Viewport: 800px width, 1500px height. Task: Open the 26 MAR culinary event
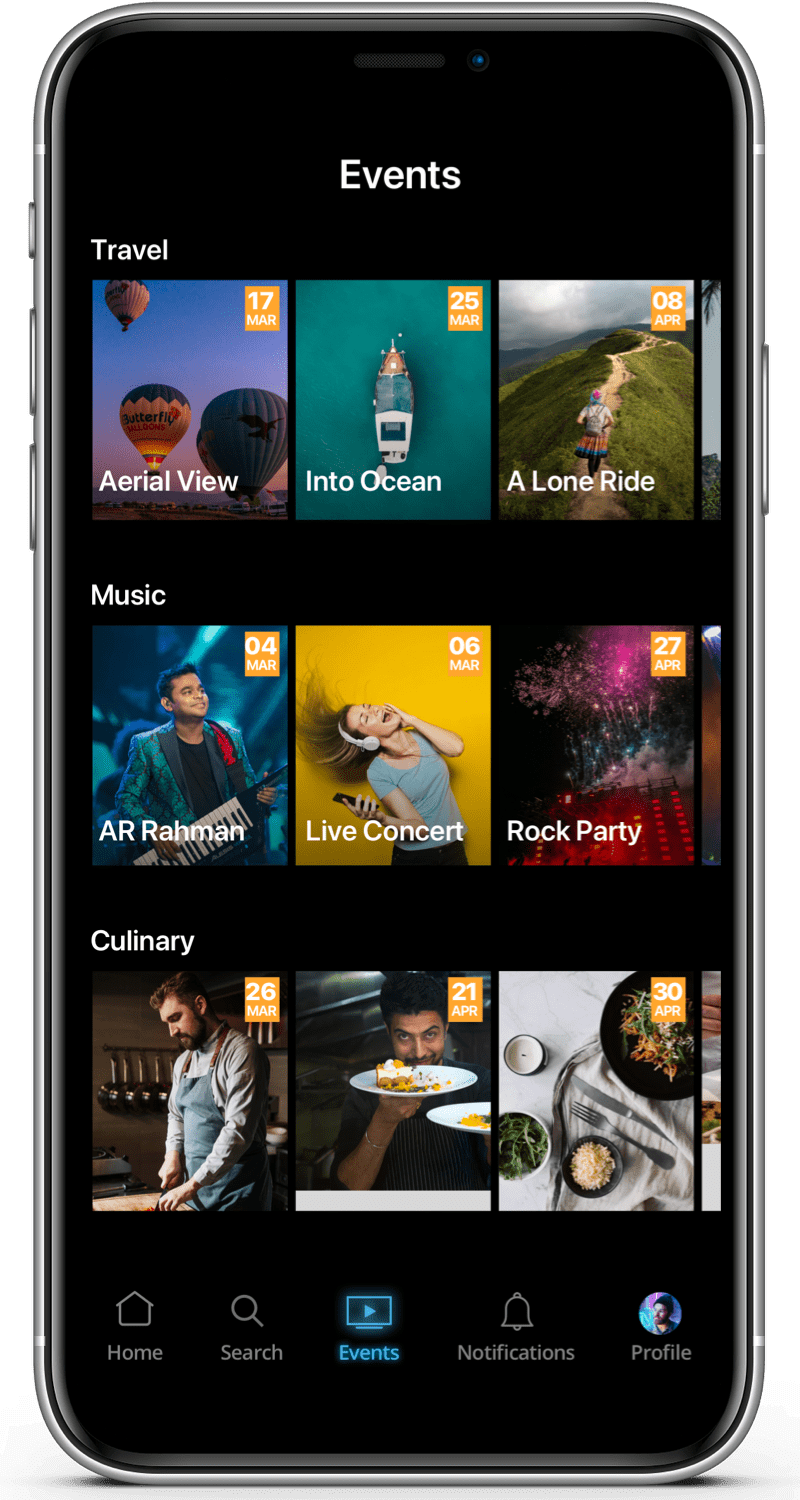click(x=190, y=1091)
